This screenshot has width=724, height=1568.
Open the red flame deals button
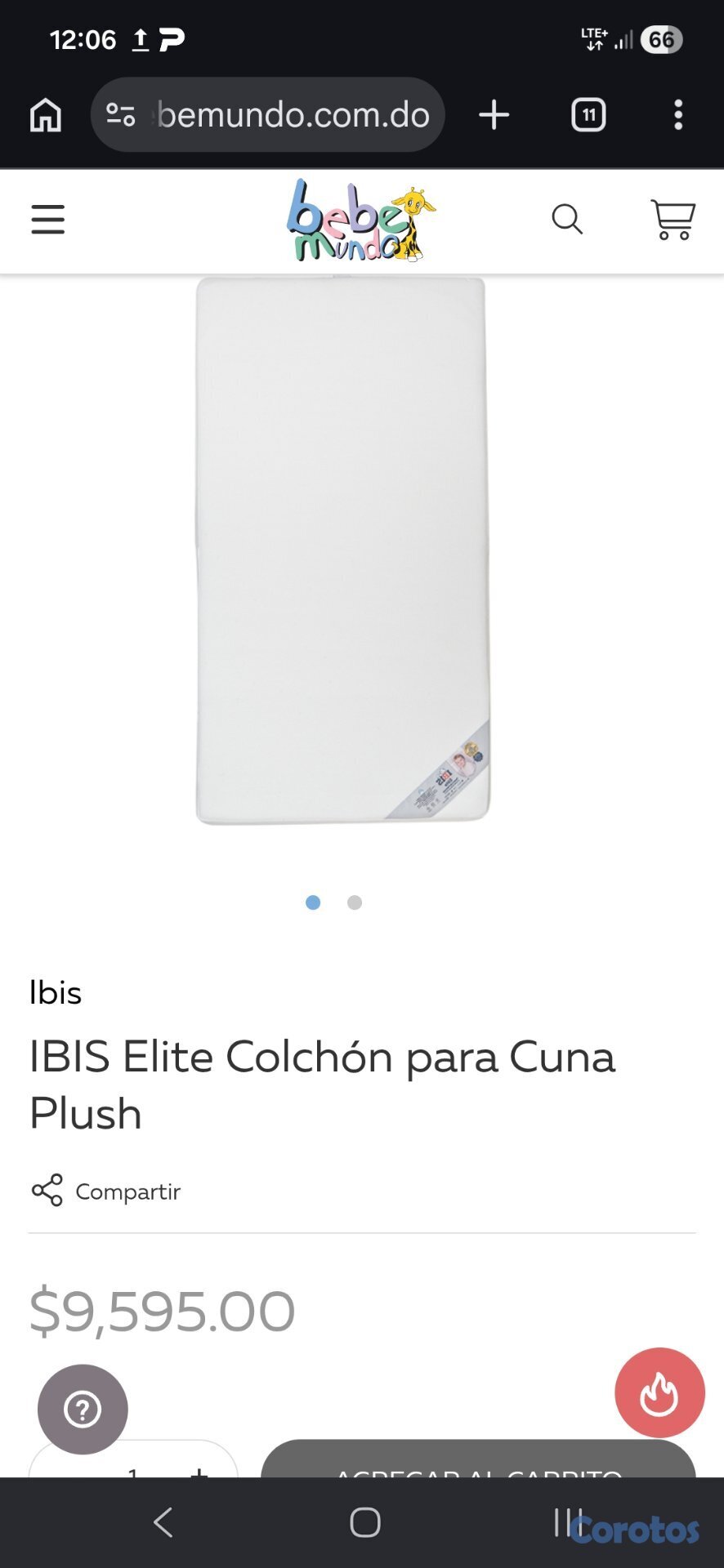(x=659, y=1392)
